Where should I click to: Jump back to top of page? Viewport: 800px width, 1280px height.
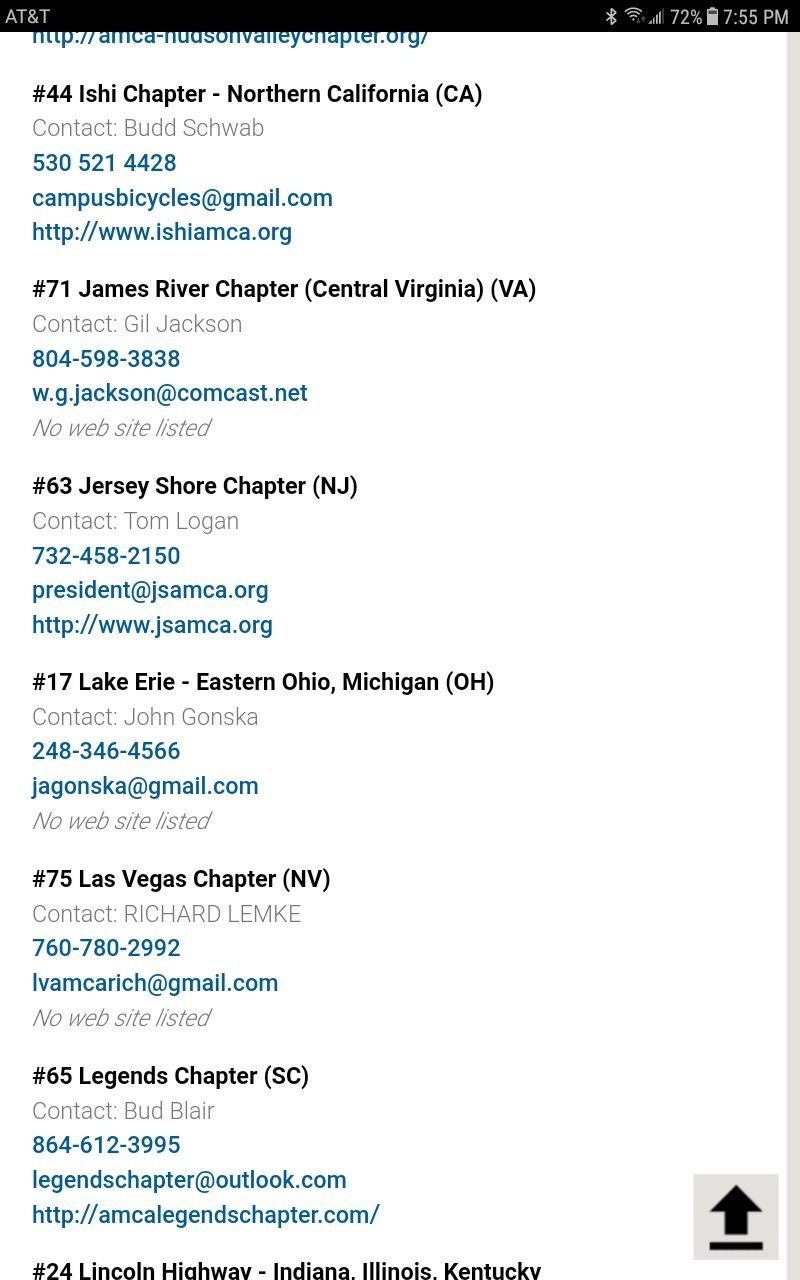pos(736,1217)
